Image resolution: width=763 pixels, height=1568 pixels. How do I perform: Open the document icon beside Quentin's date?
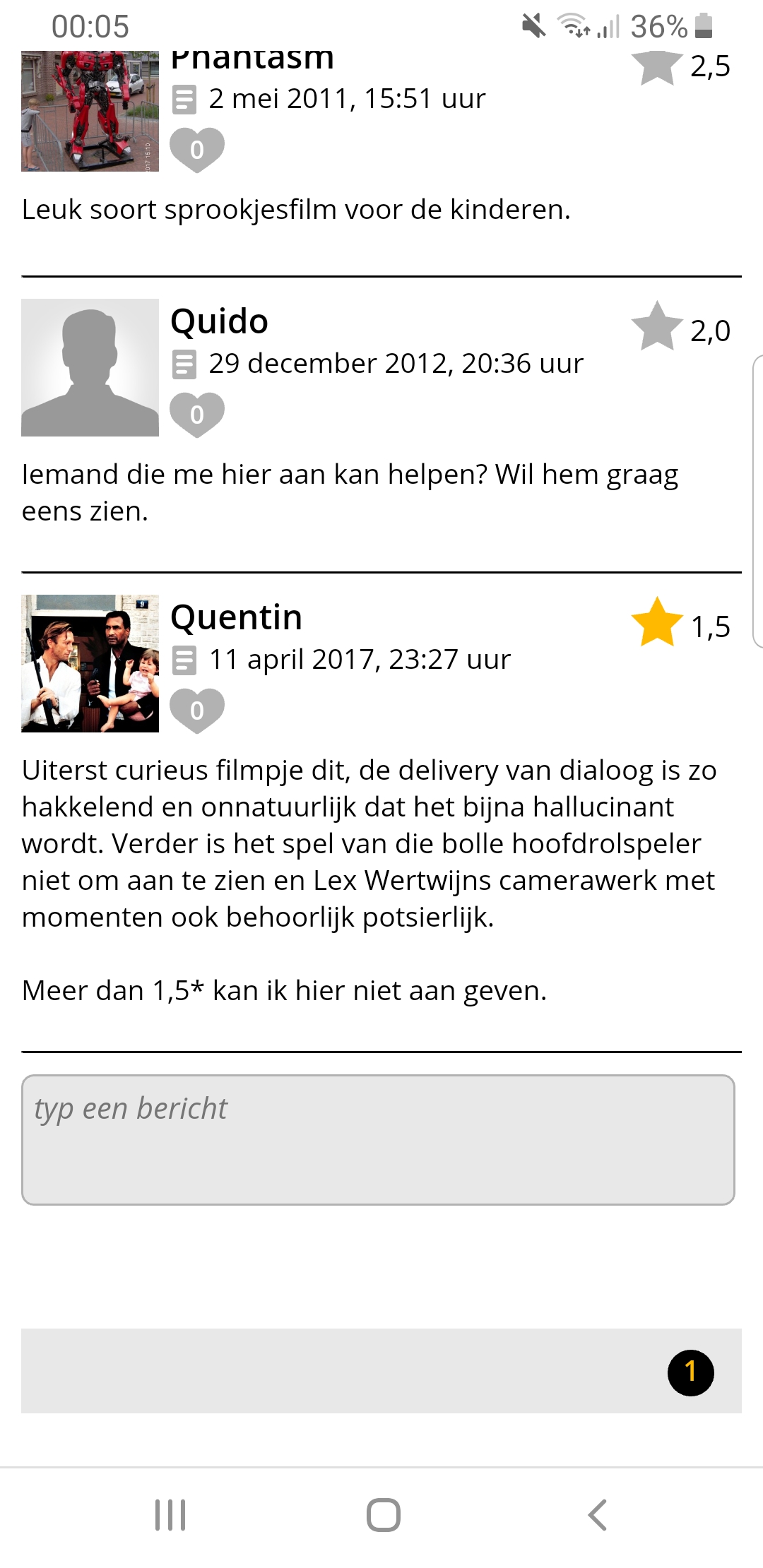[x=184, y=660]
